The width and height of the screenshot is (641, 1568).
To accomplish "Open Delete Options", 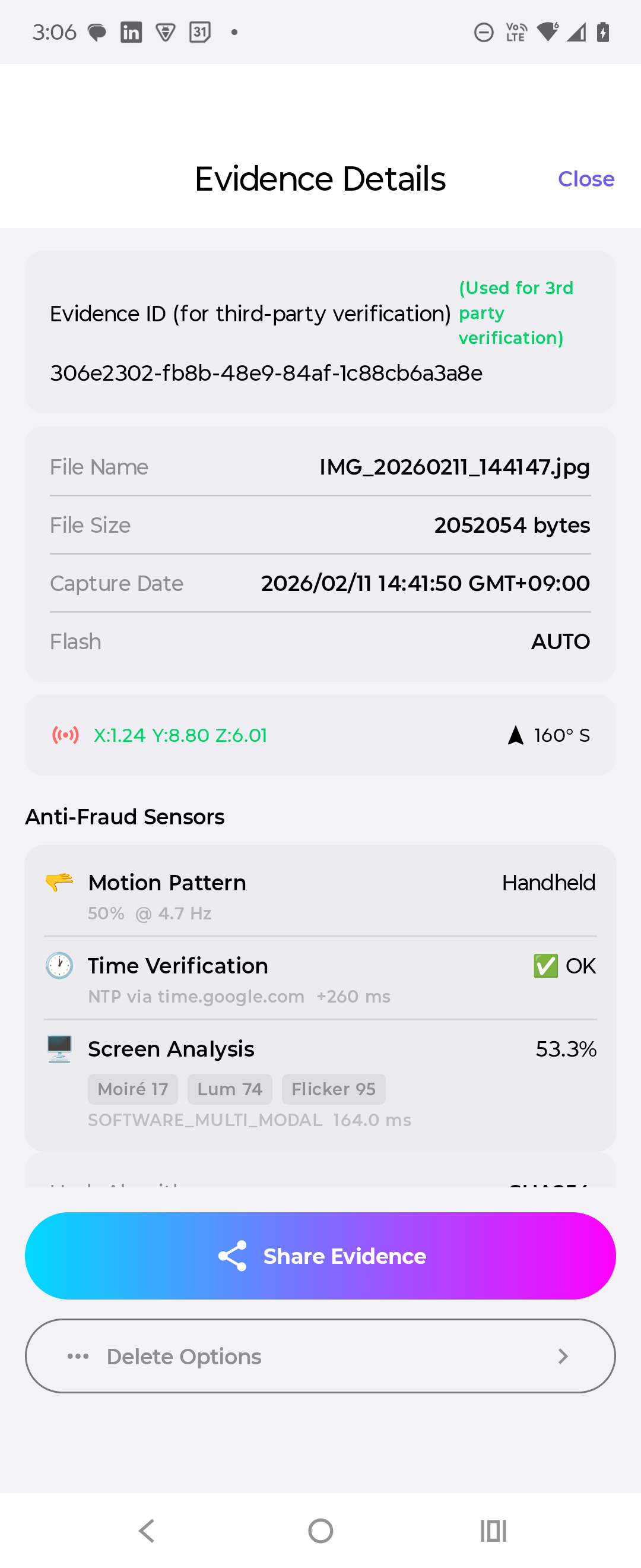I will click(x=320, y=1356).
